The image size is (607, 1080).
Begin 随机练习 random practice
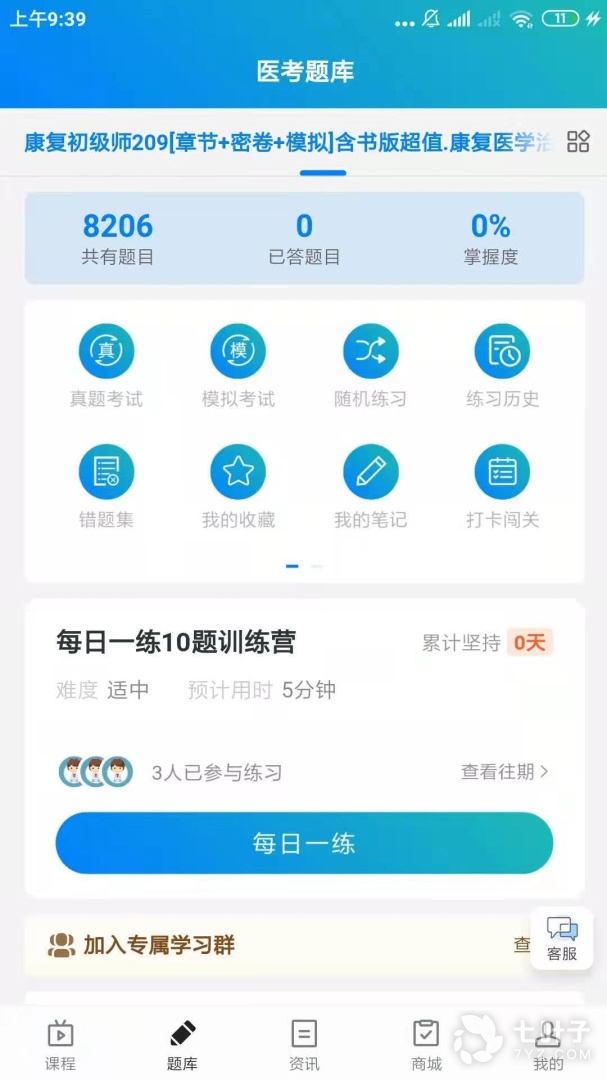click(x=370, y=366)
